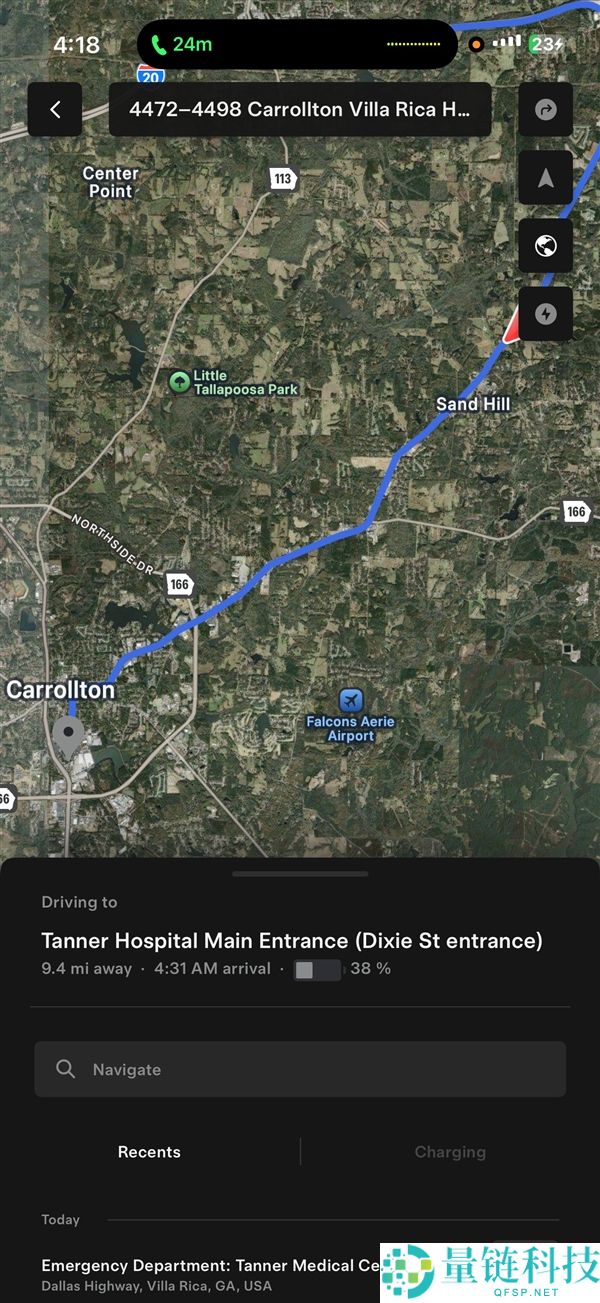The width and height of the screenshot is (600, 1303).
Task: Toggle satellite view with globe icon
Action: [545, 246]
